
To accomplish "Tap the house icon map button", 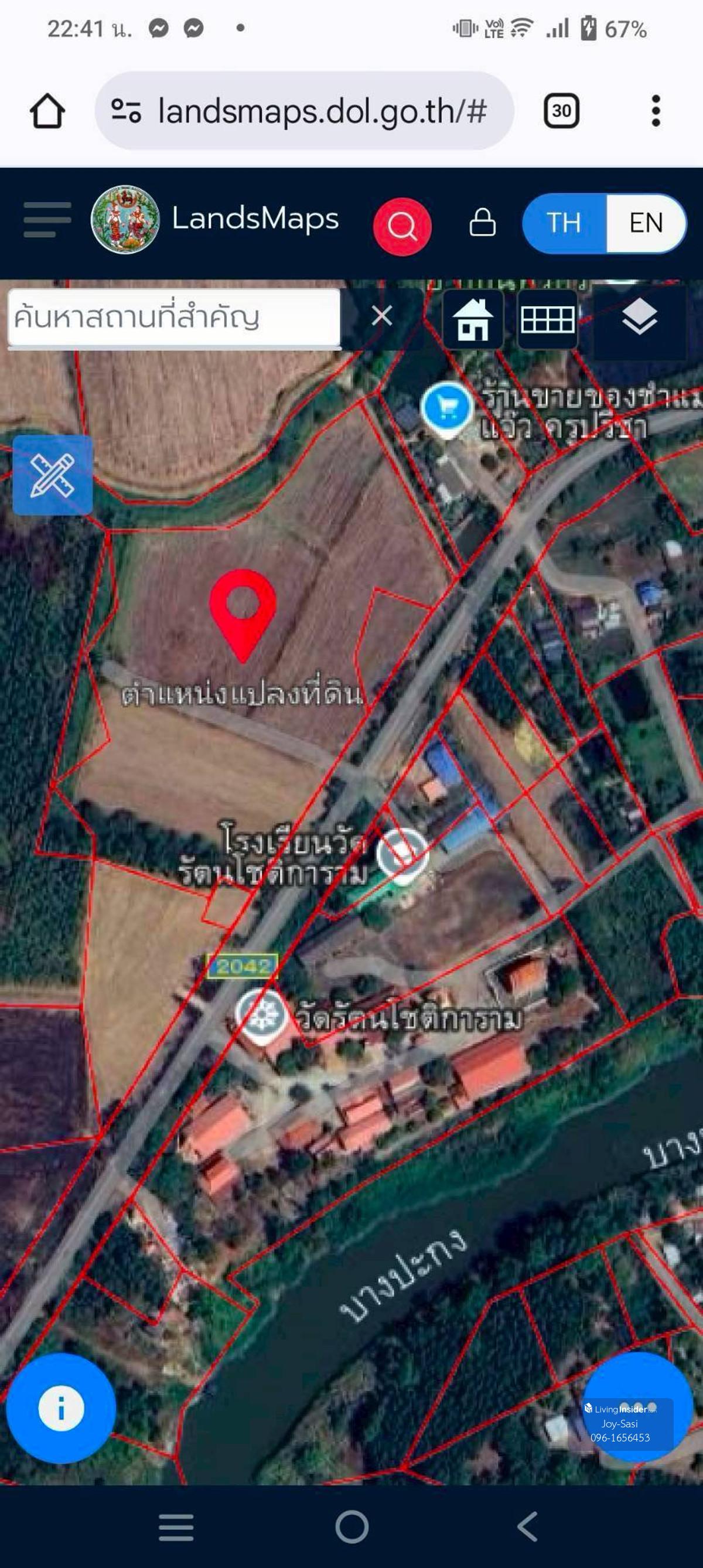I will (473, 319).
